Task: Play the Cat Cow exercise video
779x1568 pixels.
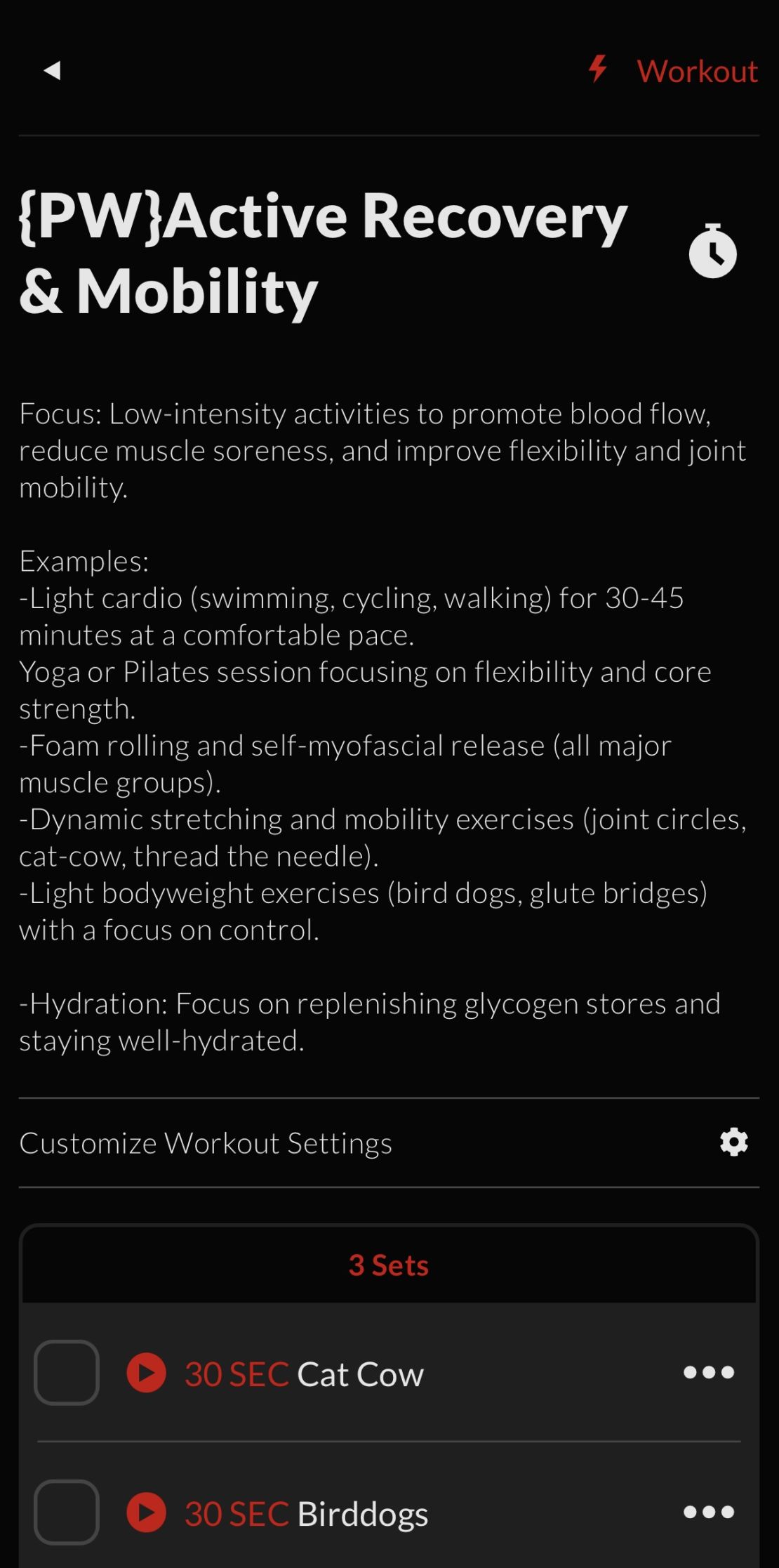Action: 146,1373
